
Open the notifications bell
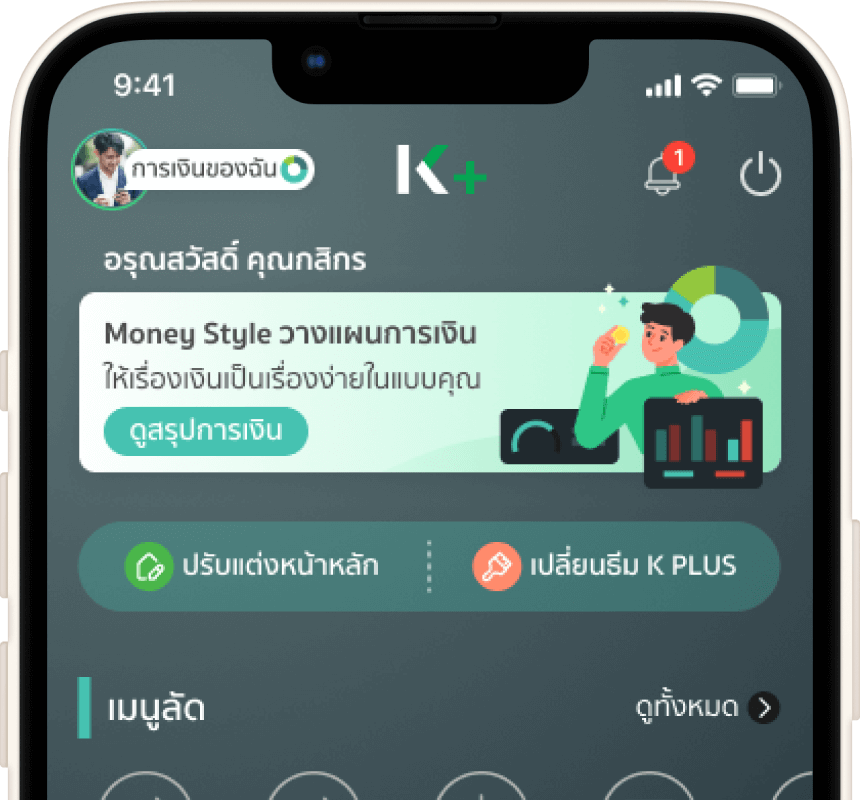(662, 175)
